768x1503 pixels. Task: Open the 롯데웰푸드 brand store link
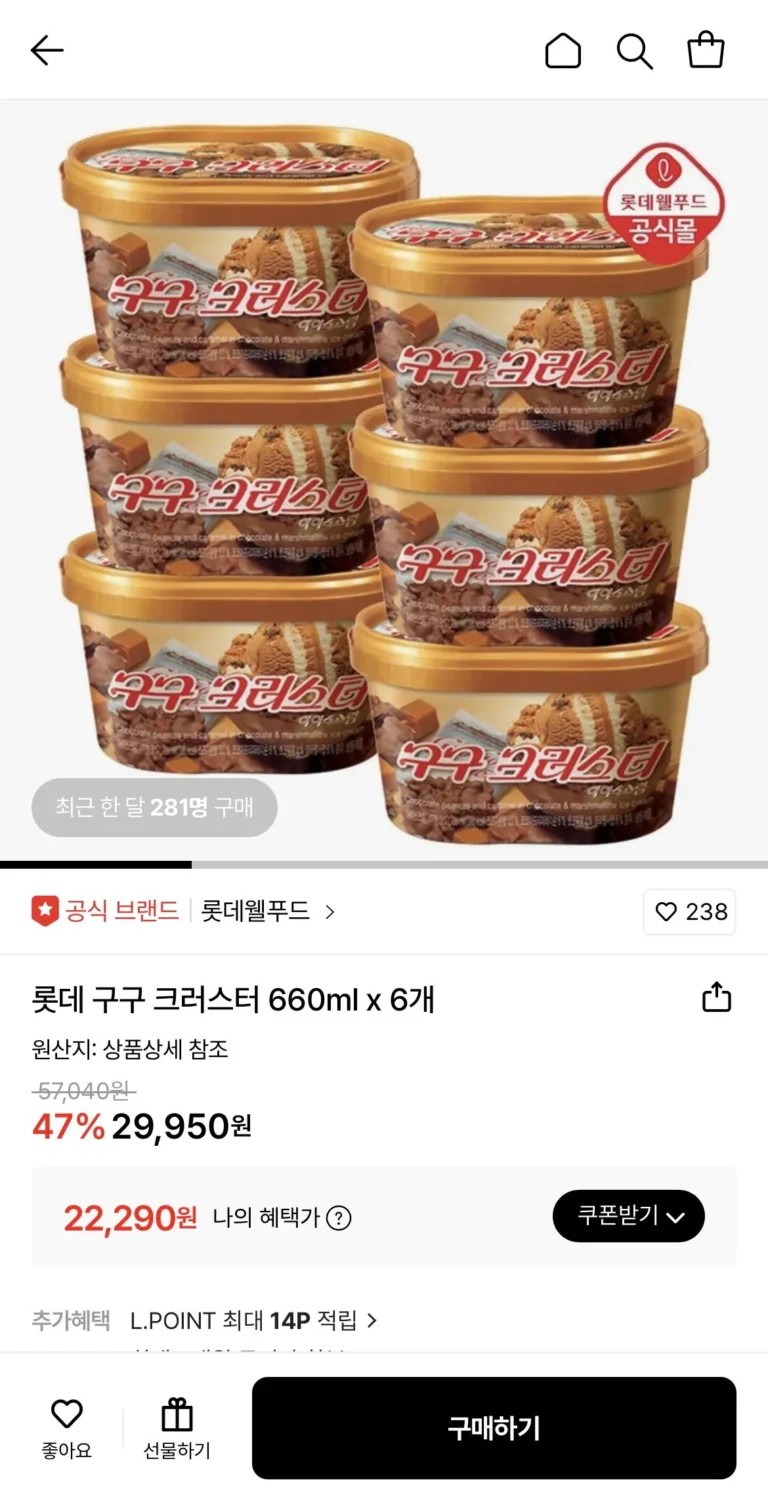coord(267,911)
